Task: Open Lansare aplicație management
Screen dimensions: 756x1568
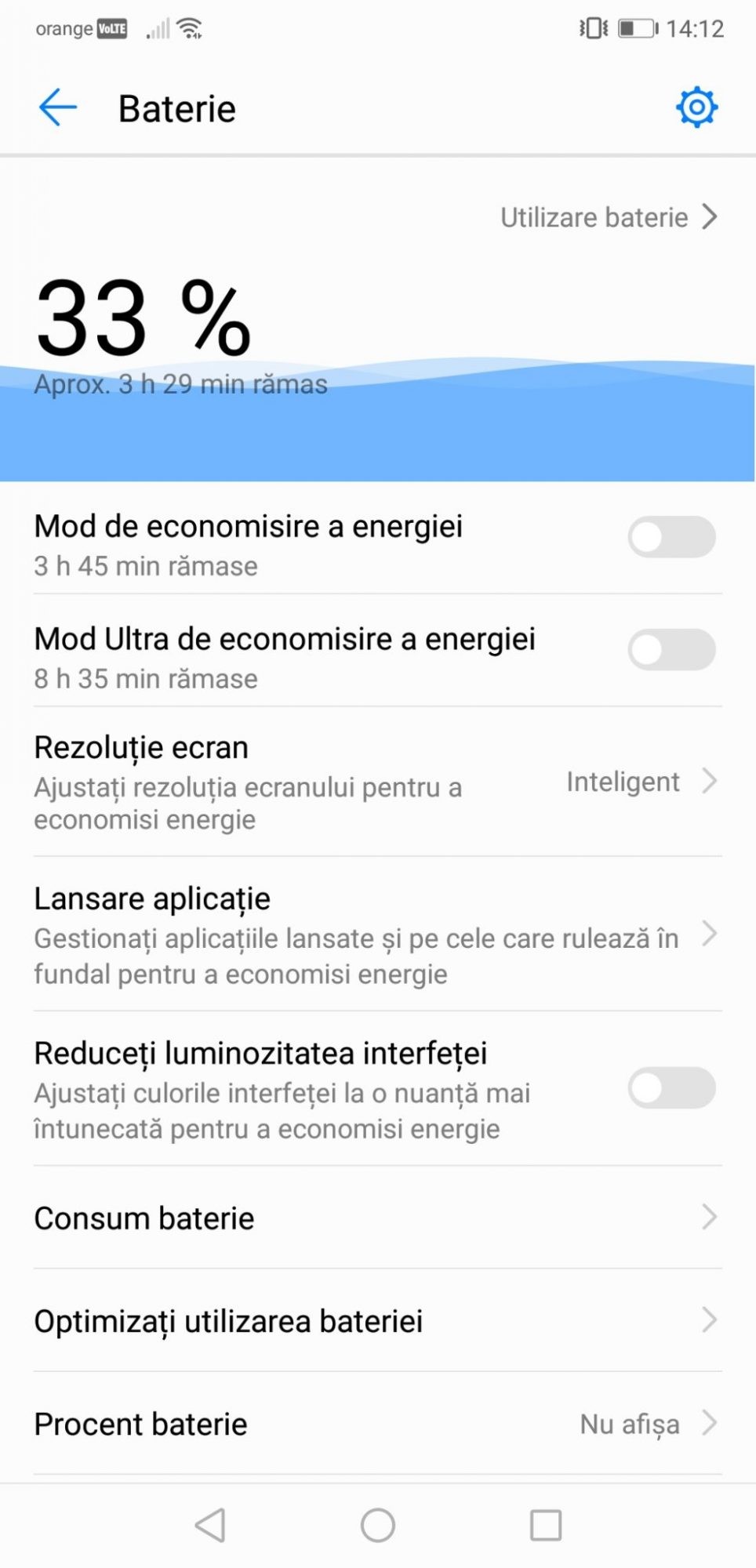Action: point(376,935)
